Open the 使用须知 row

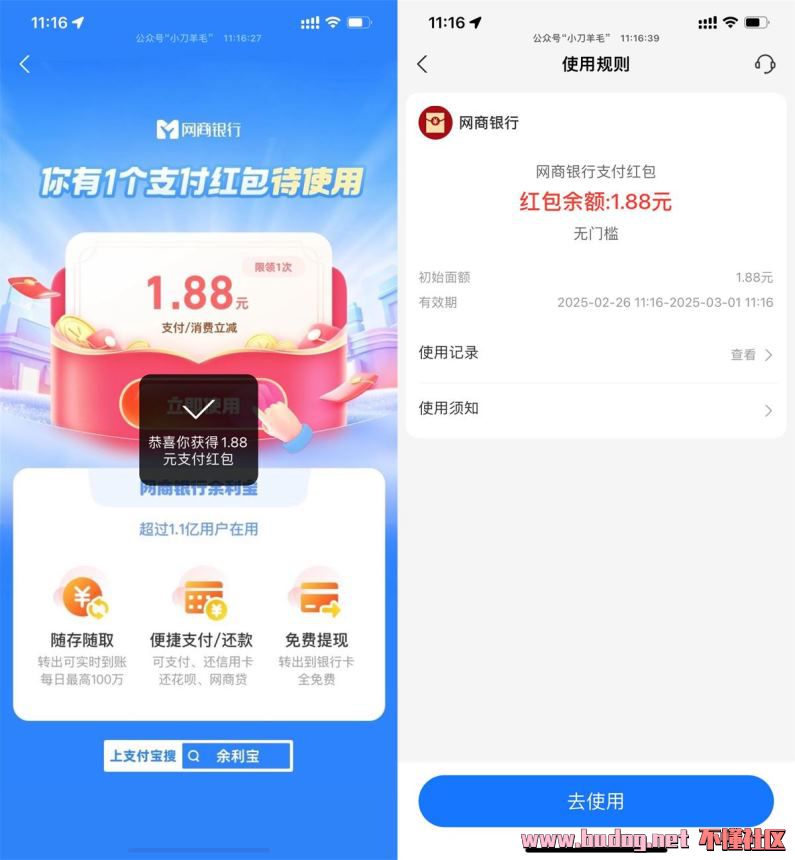click(x=595, y=409)
